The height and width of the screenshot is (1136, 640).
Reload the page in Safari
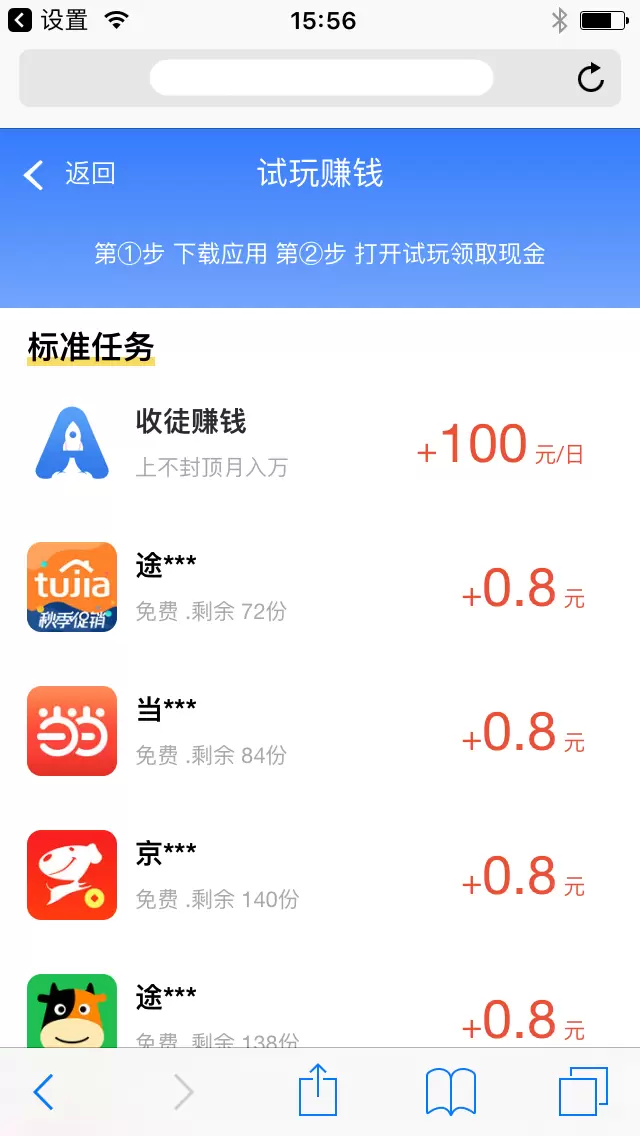click(591, 78)
